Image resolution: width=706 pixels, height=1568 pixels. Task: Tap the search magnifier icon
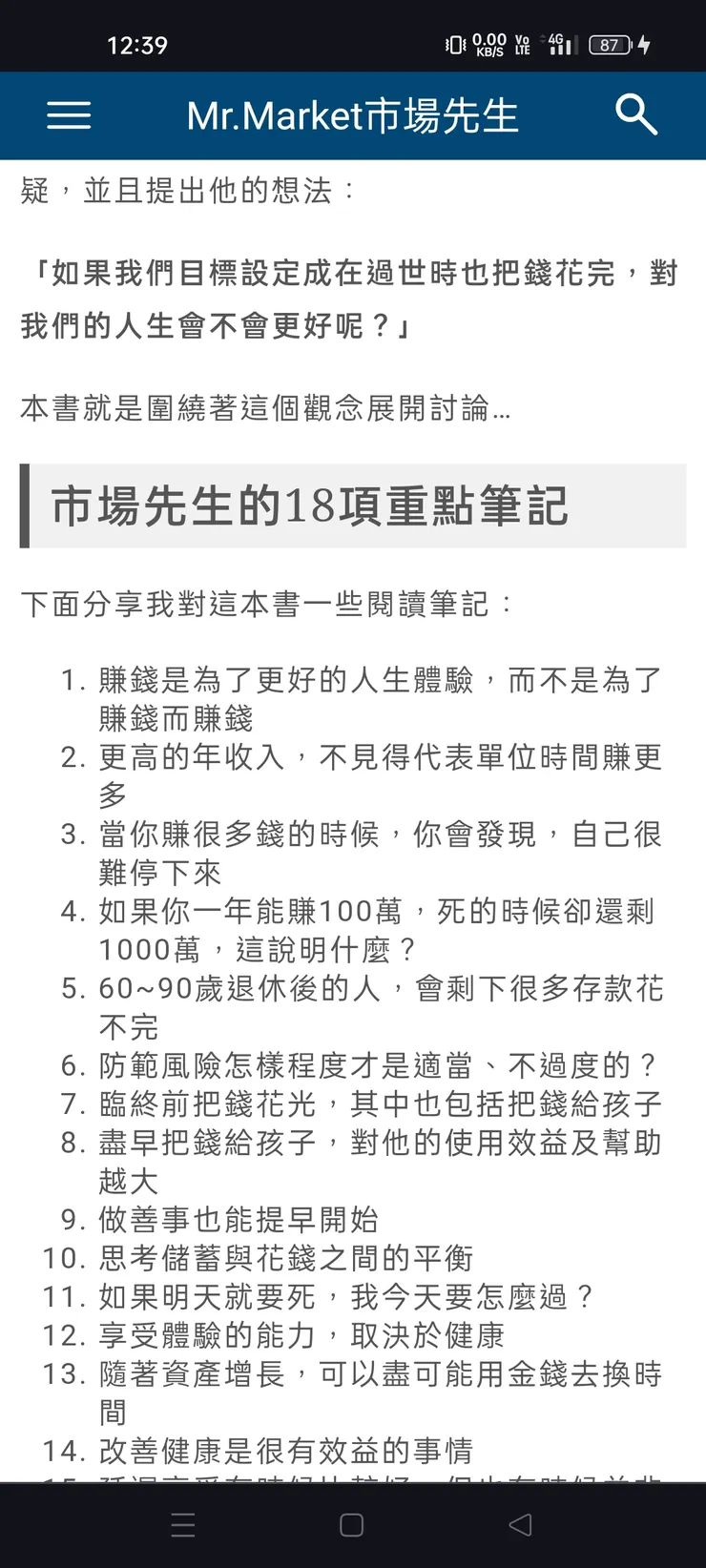click(x=637, y=115)
